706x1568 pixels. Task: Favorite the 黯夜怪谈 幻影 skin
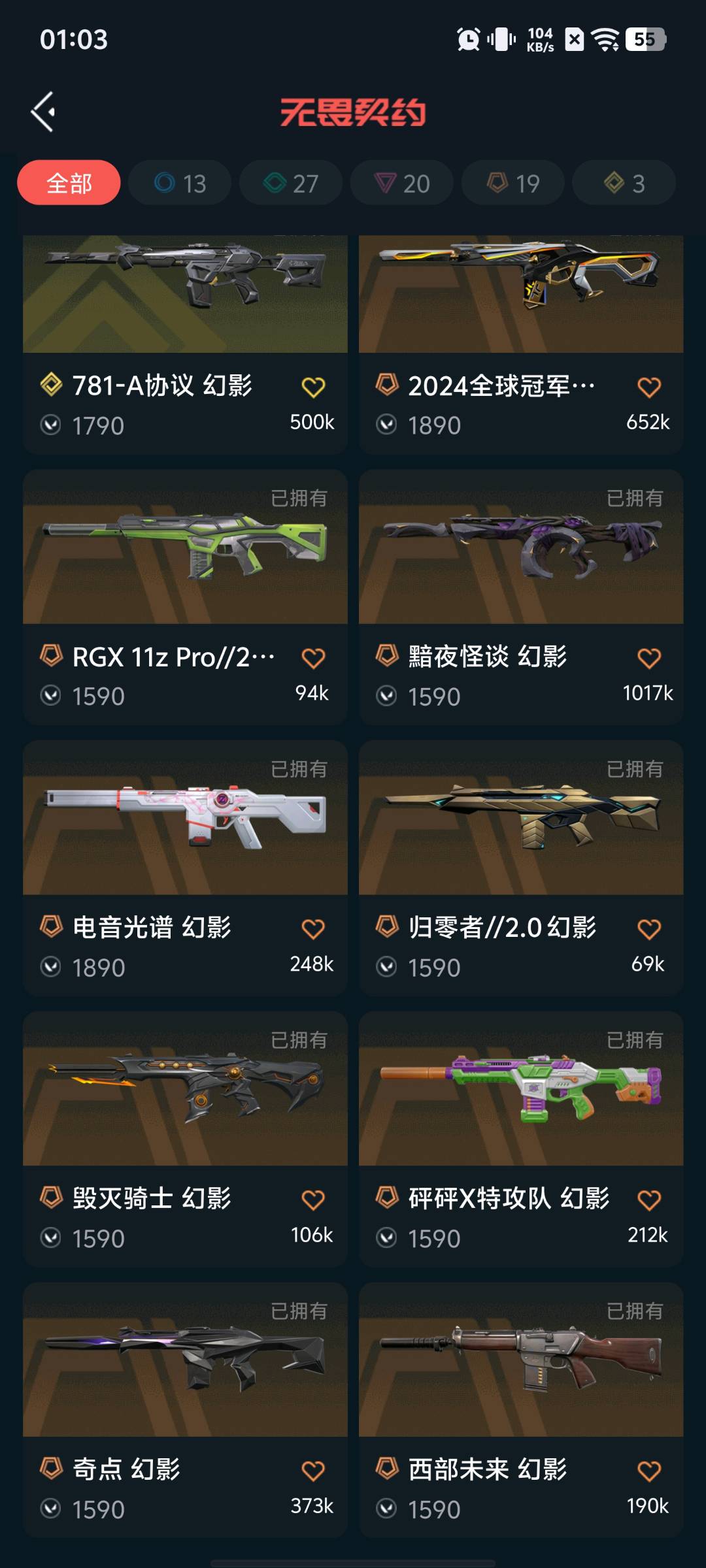[648, 658]
